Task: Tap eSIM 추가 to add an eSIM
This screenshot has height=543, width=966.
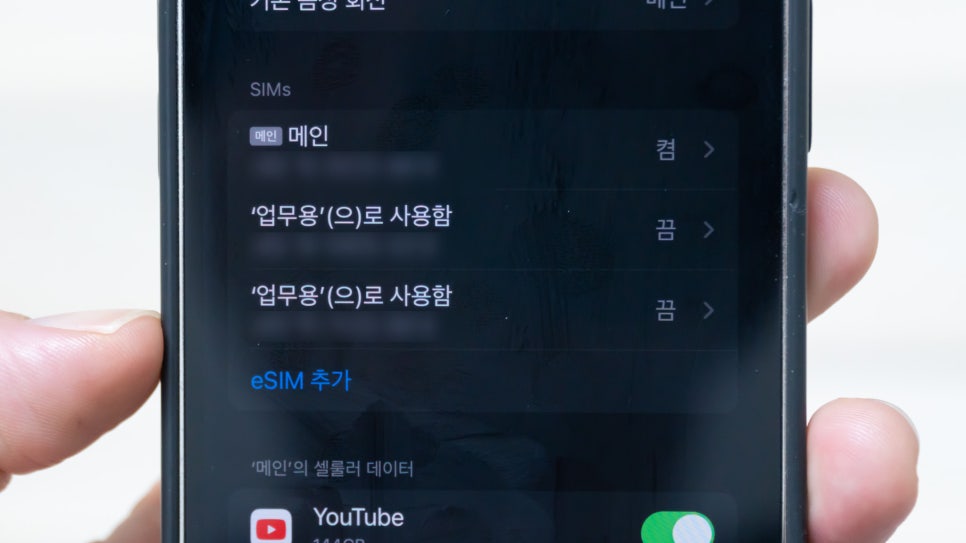Action: point(301,380)
